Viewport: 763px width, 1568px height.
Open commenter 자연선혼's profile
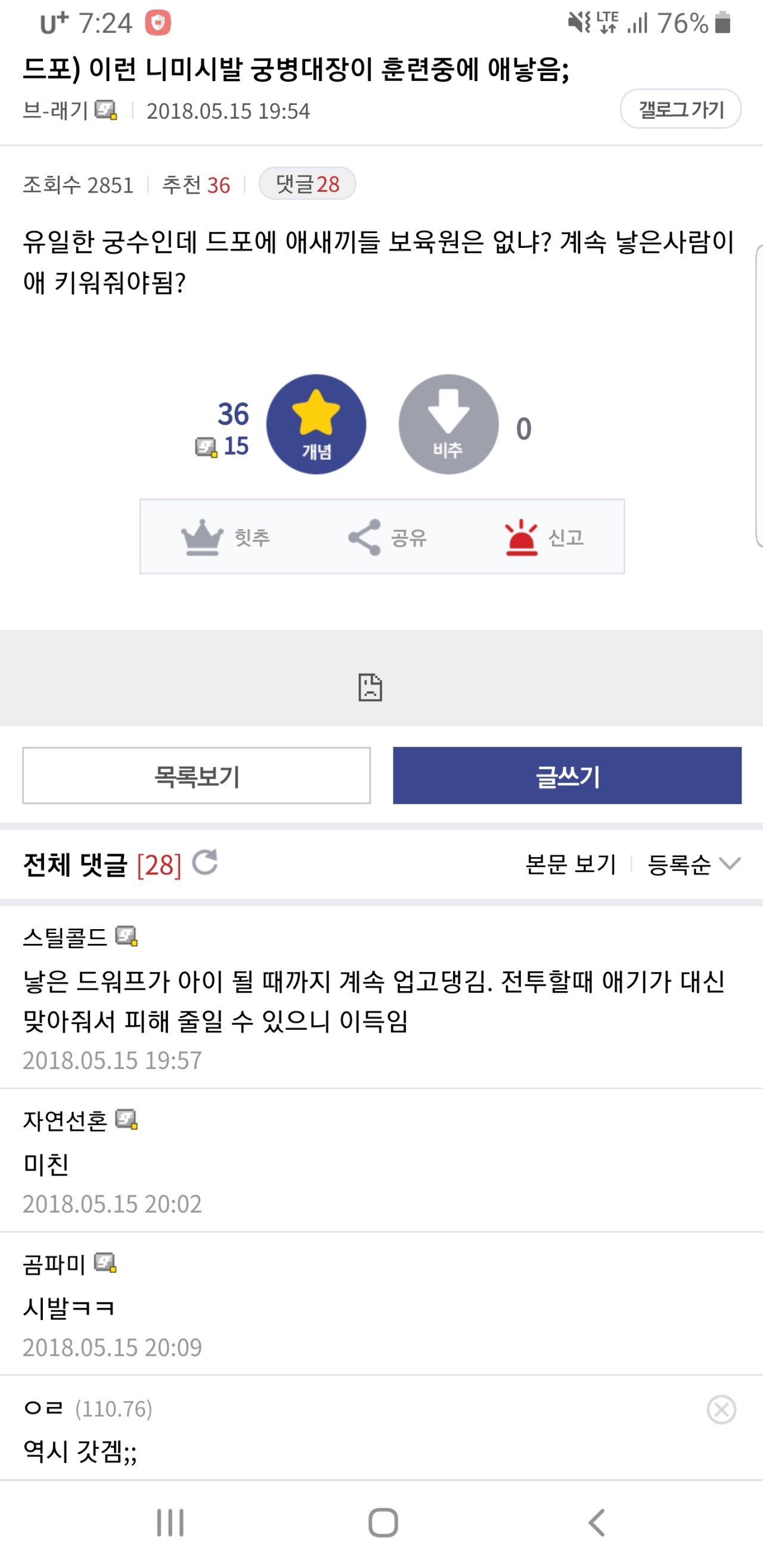pyautogui.click(x=65, y=1120)
